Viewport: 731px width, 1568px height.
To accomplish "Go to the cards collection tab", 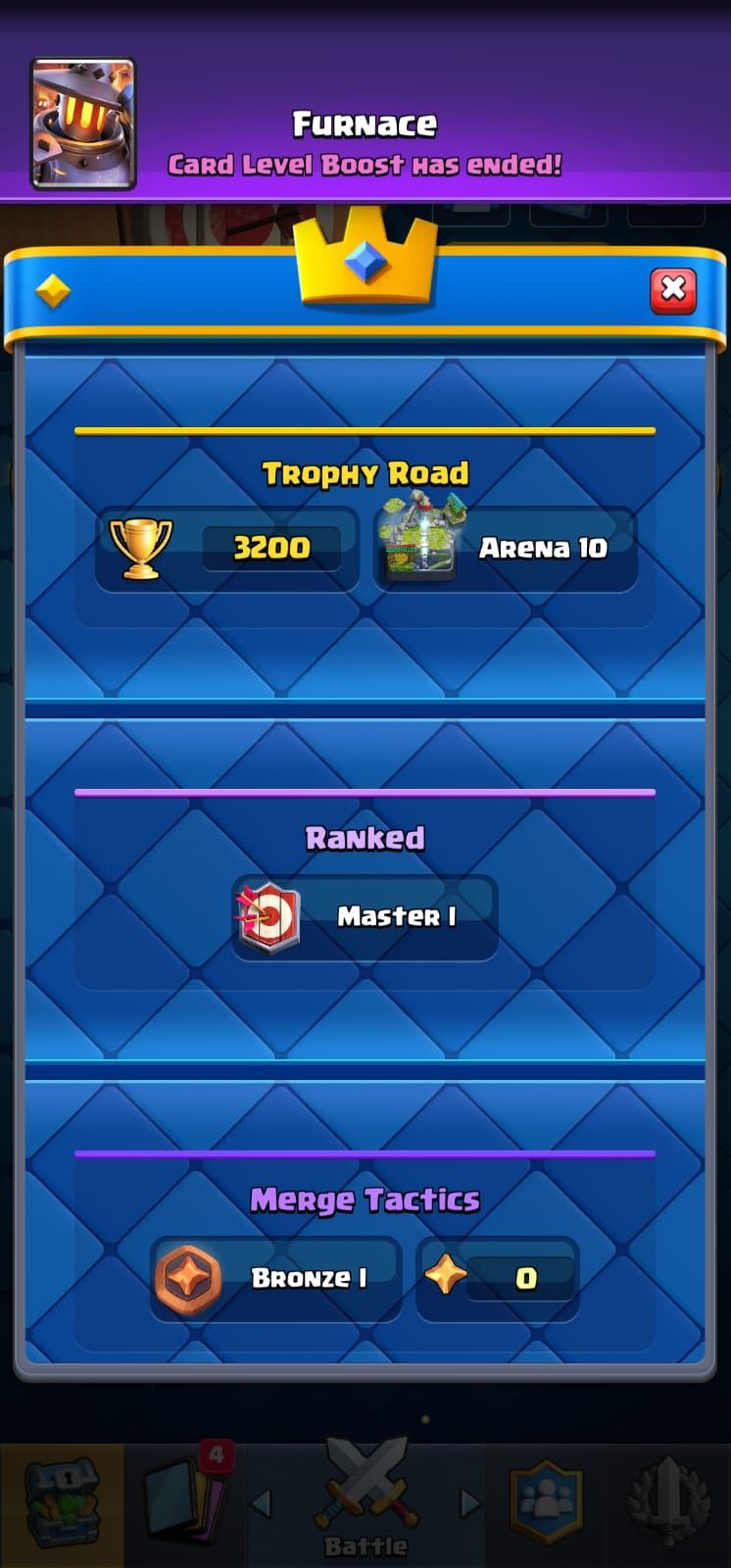I will pos(186,1501).
